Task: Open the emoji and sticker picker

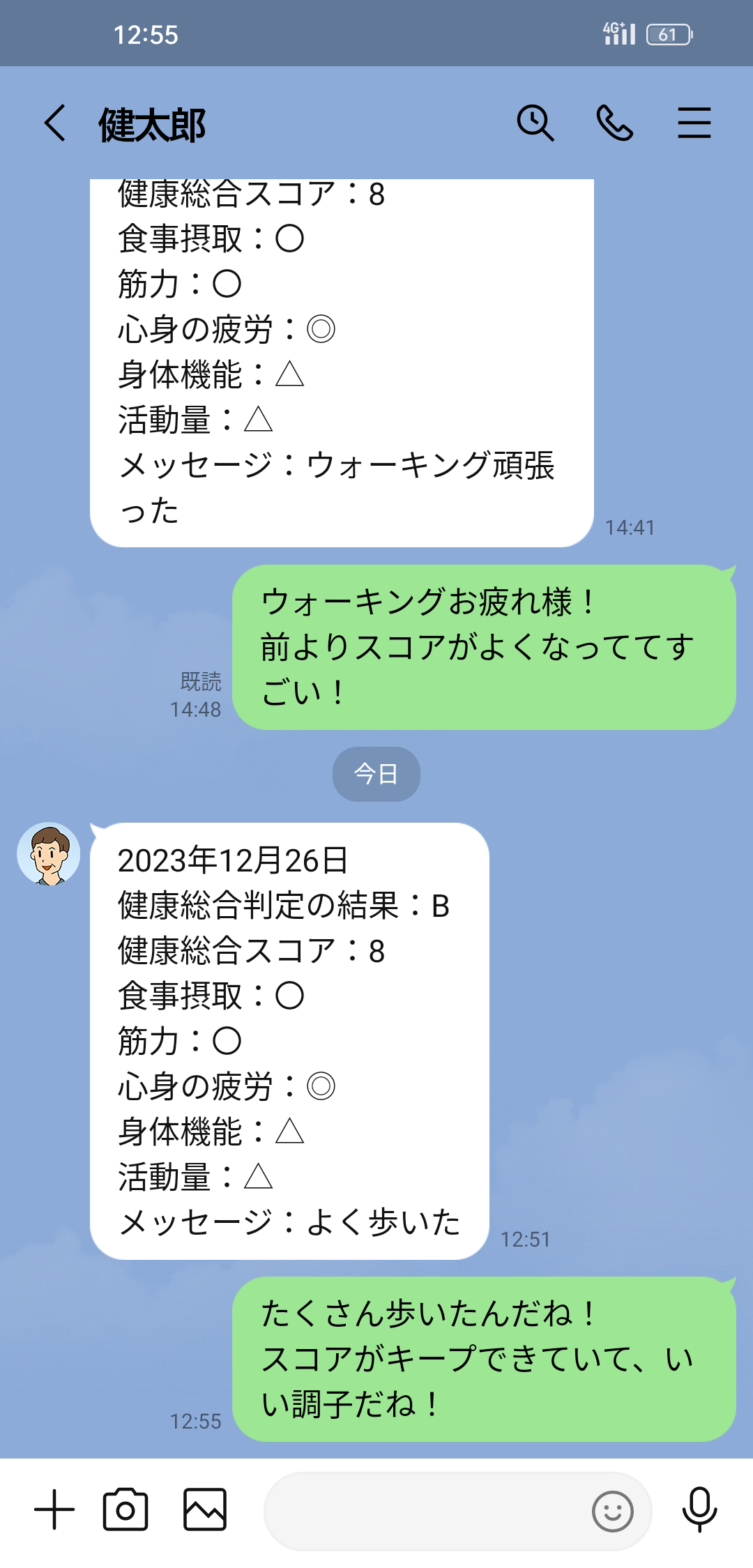Action: pyautogui.click(x=612, y=1511)
